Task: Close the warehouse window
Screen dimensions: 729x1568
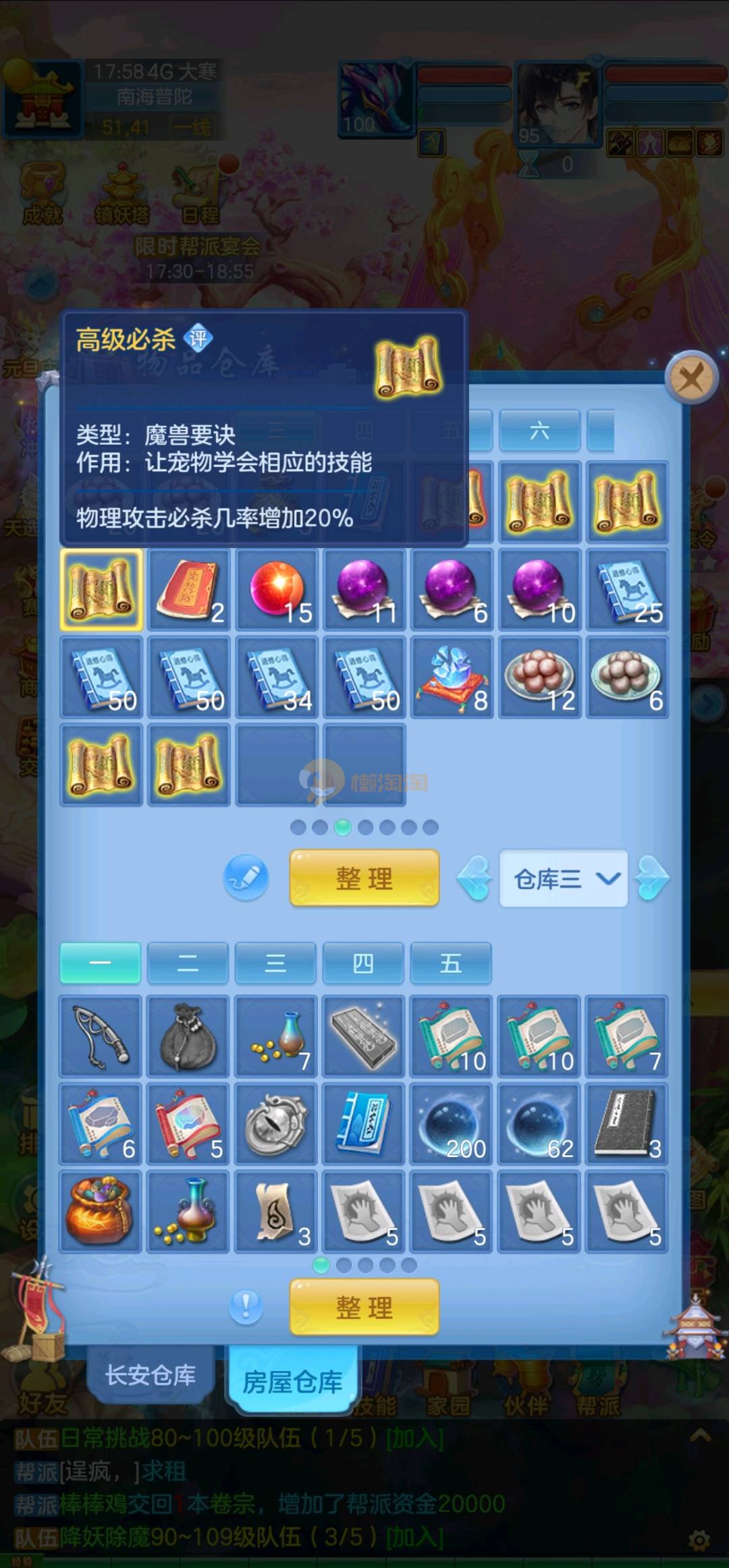Action: pyautogui.click(x=691, y=378)
